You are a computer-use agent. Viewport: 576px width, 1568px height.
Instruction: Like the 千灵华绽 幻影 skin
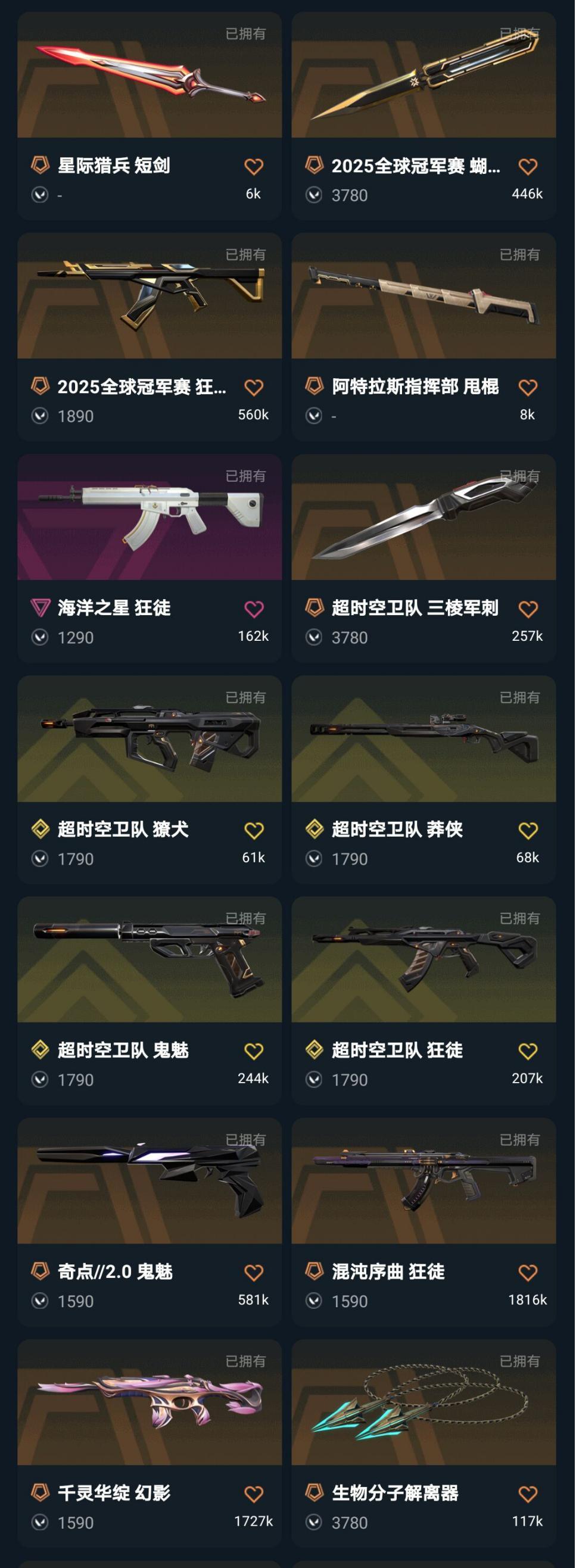pos(254,1494)
